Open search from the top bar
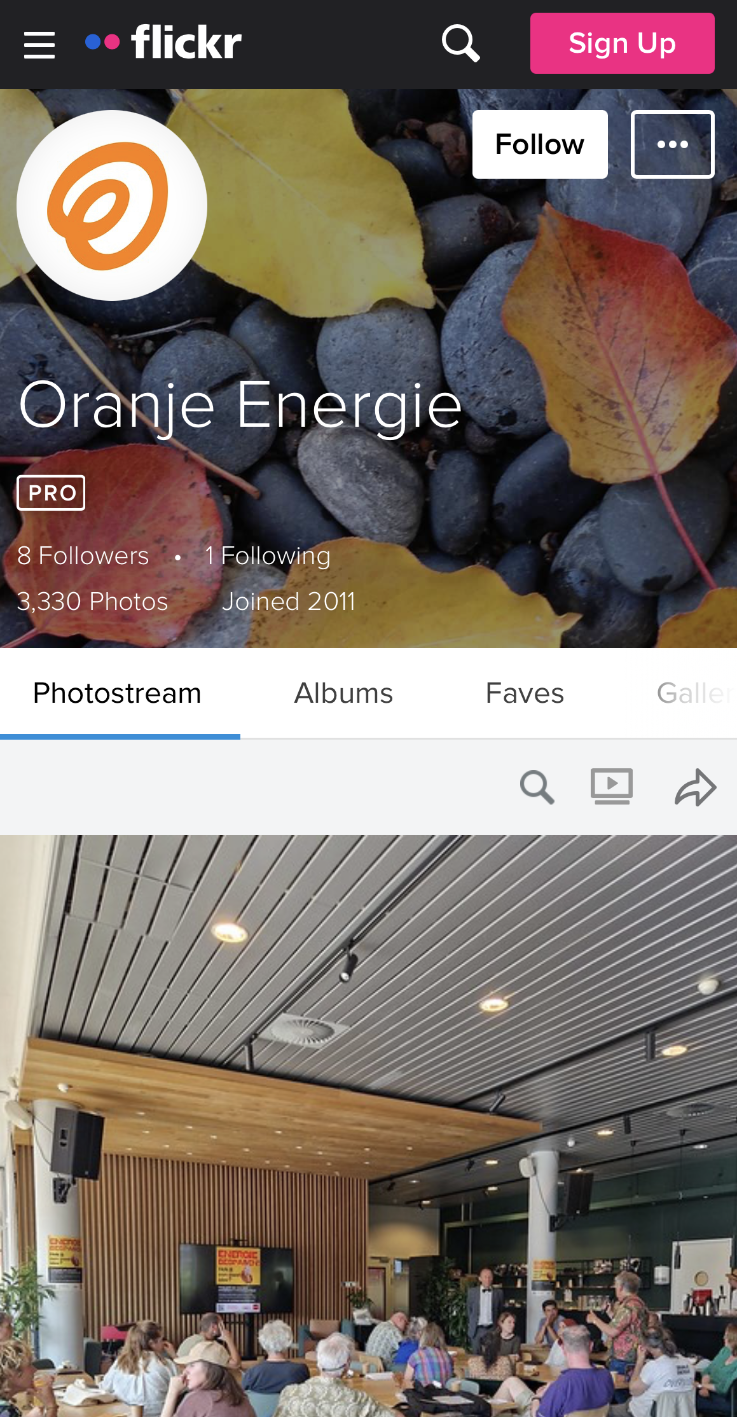Viewport: 737px width, 1417px height. [x=460, y=43]
